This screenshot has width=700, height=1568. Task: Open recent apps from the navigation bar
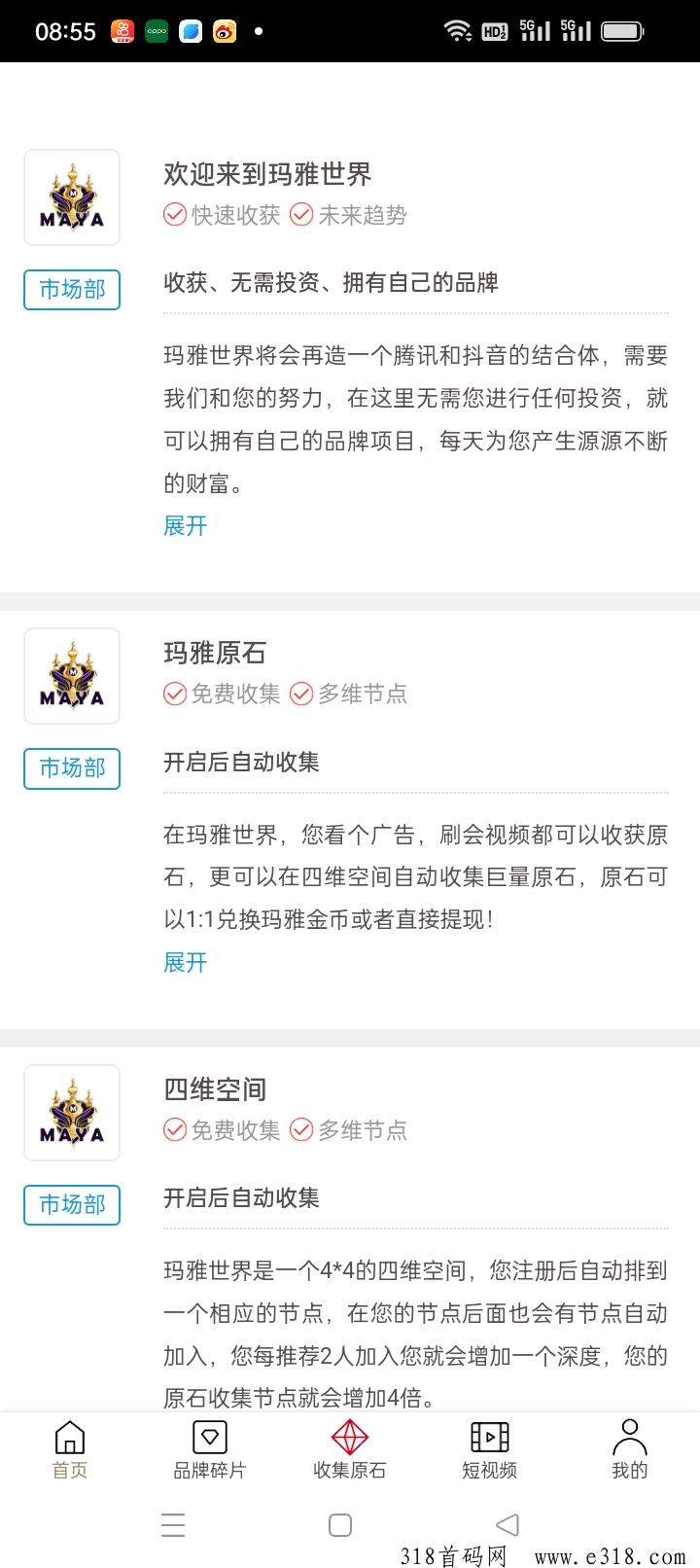173,1524
